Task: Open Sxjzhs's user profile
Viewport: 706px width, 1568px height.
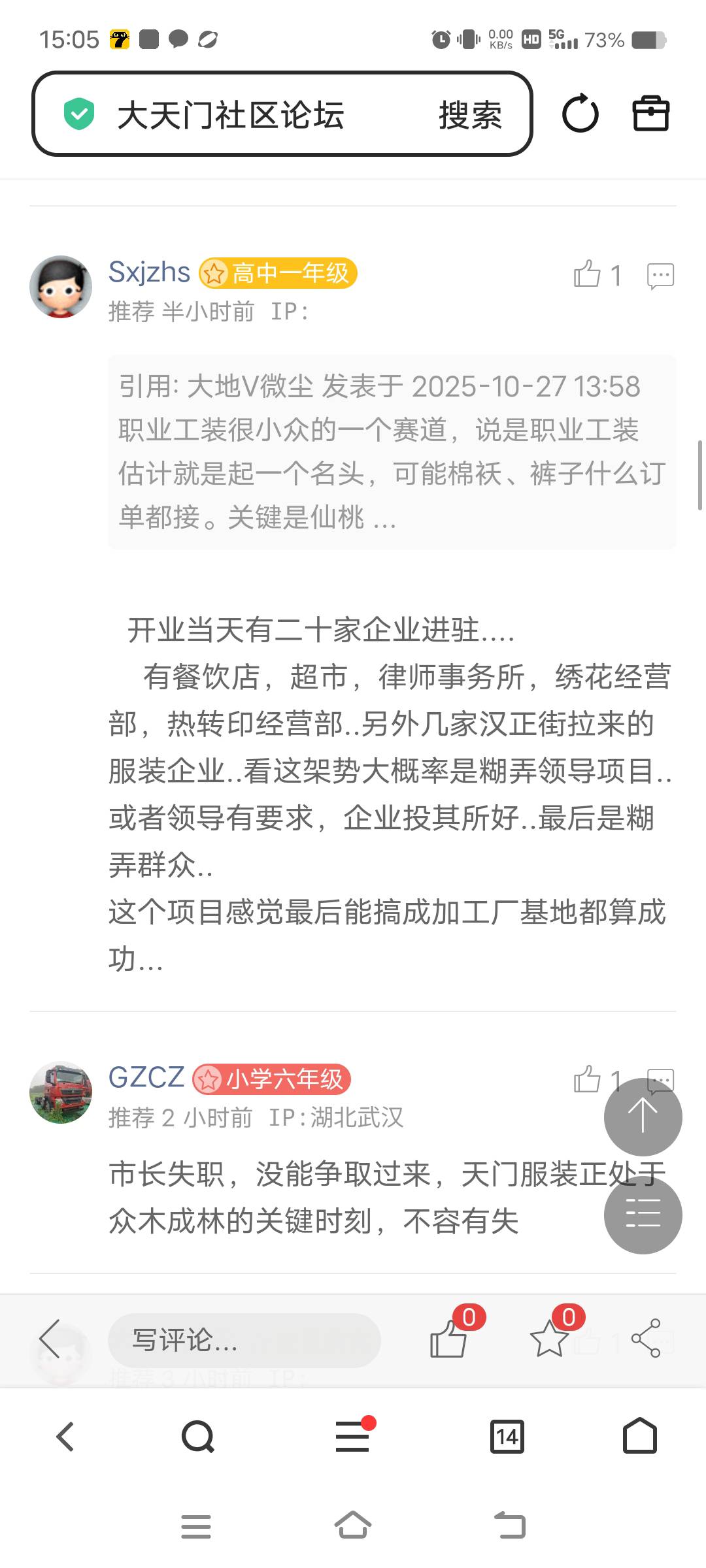Action: (x=149, y=272)
